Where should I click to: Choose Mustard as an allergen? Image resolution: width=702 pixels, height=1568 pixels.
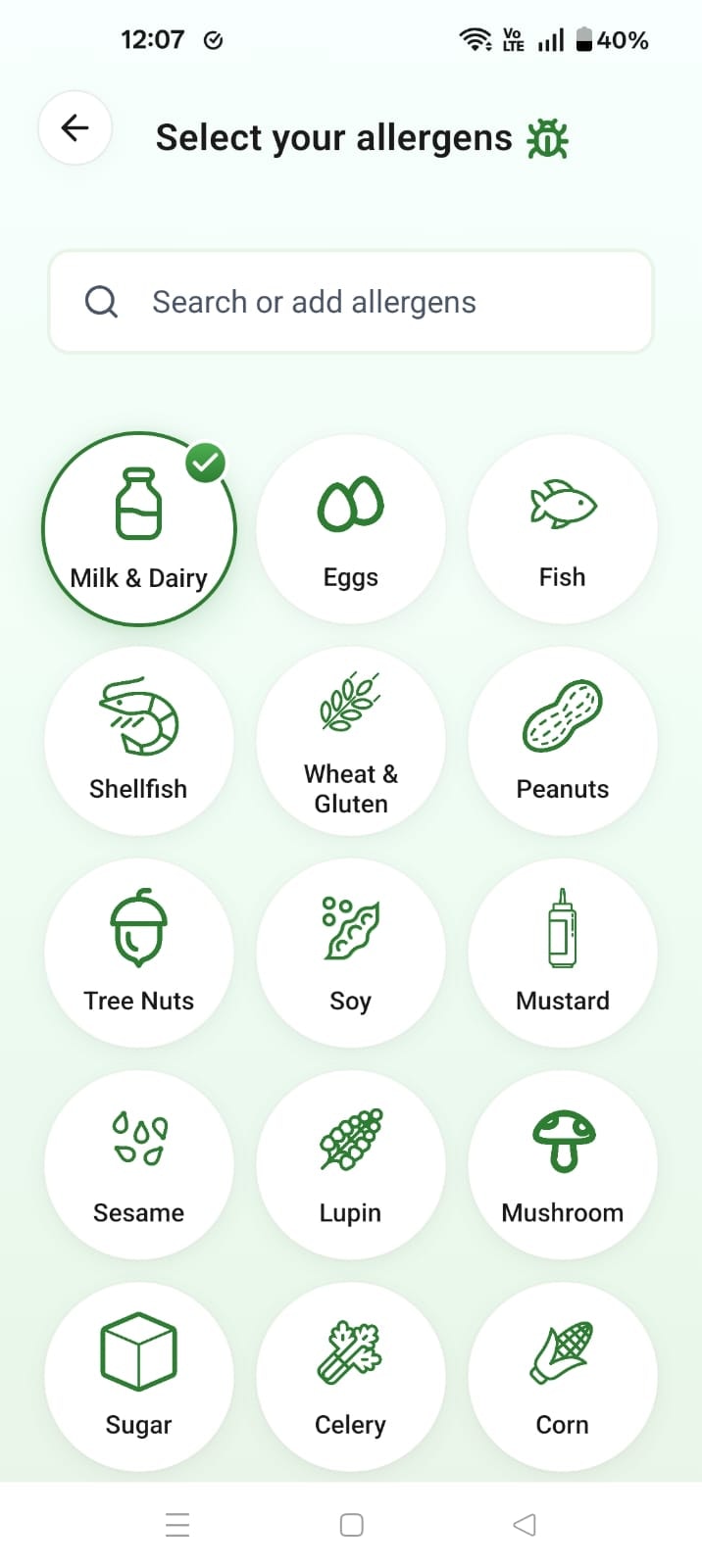(x=563, y=953)
